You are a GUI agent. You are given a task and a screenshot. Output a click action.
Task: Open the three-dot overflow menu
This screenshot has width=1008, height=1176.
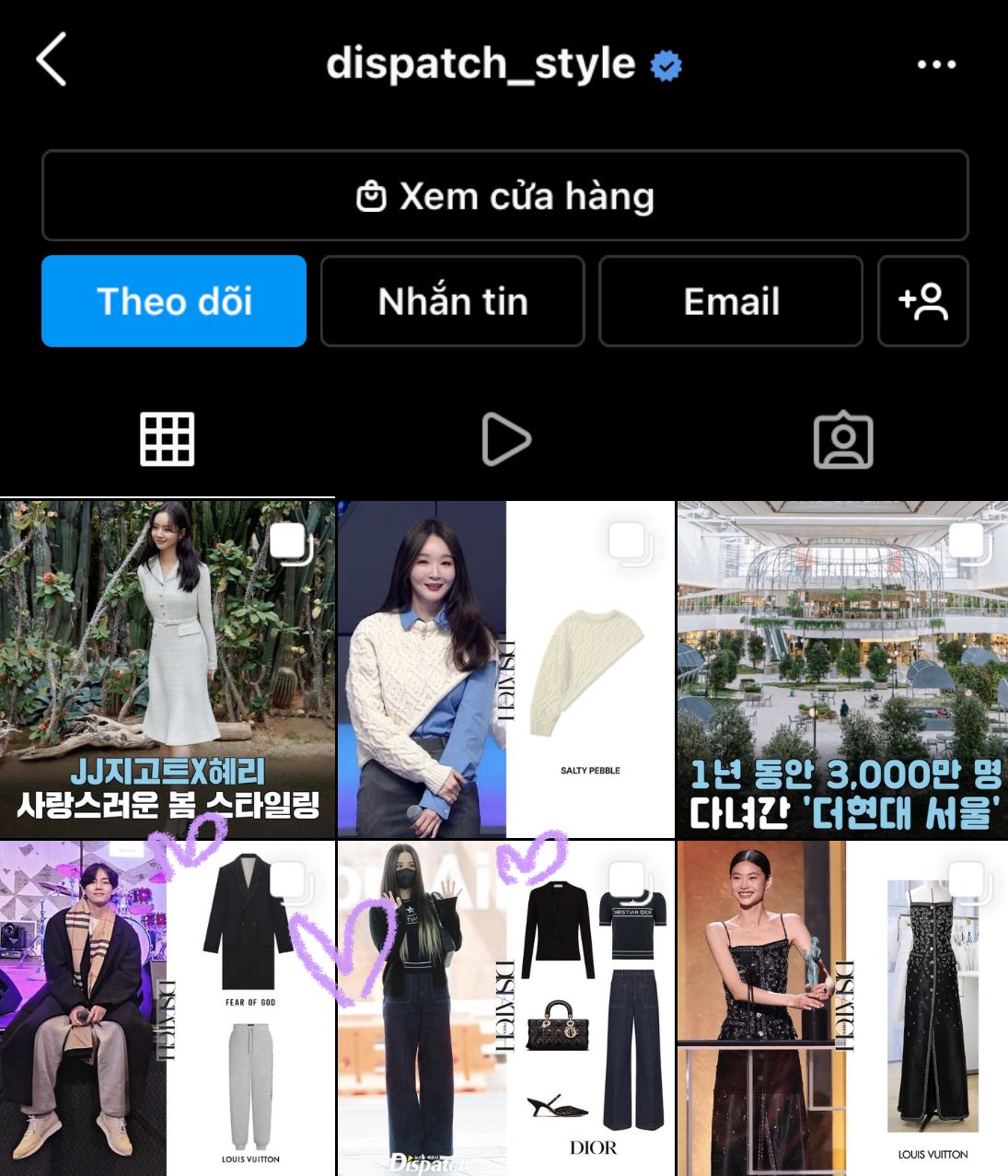[936, 64]
